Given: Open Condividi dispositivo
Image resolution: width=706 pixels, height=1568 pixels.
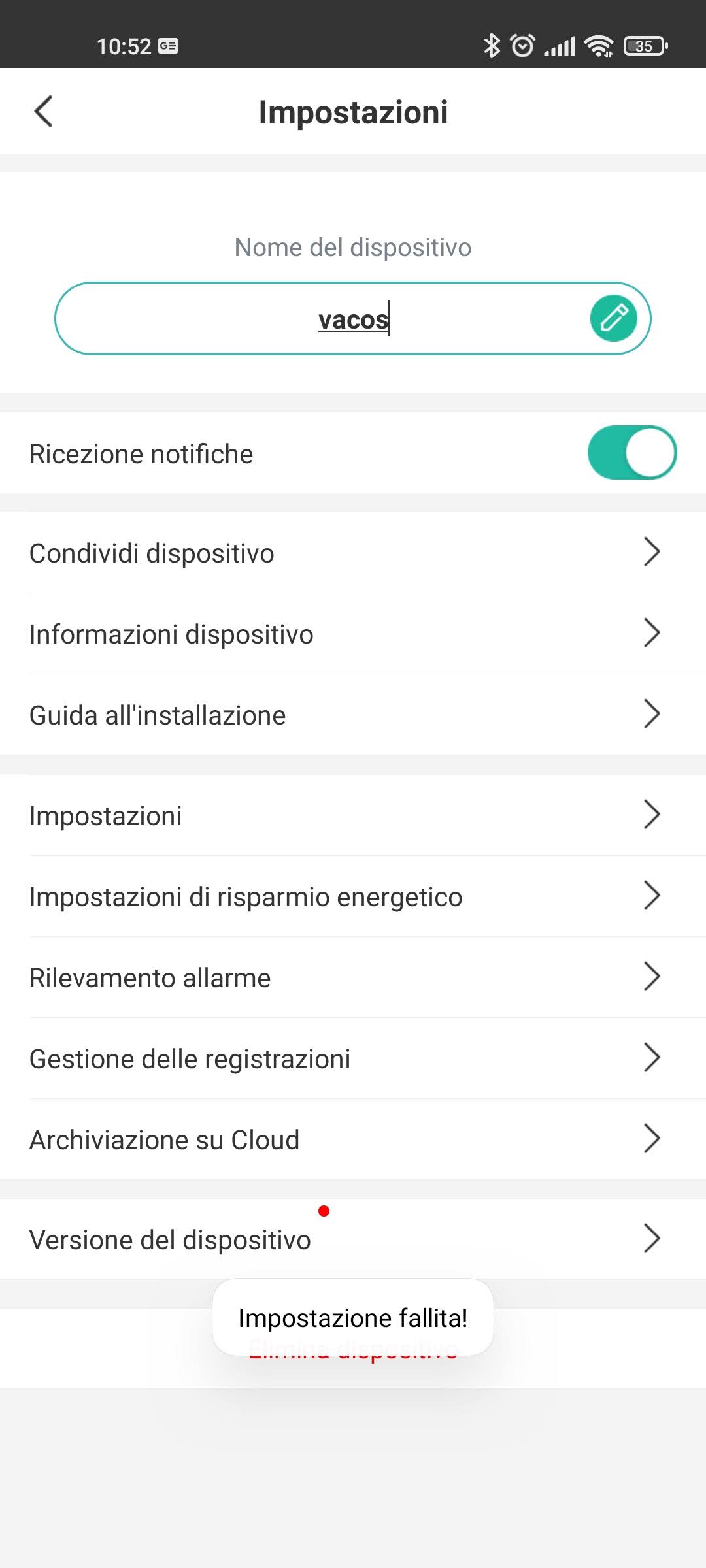Looking at the screenshot, I should click(x=353, y=553).
